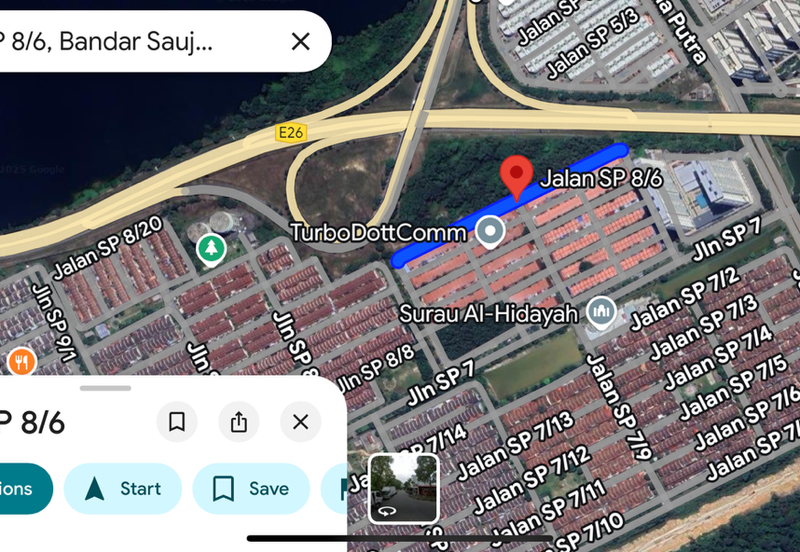Select the Surau Al-Hidayah place marker
Image resolution: width=800 pixels, height=552 pixels.
(x=600, y=312)
